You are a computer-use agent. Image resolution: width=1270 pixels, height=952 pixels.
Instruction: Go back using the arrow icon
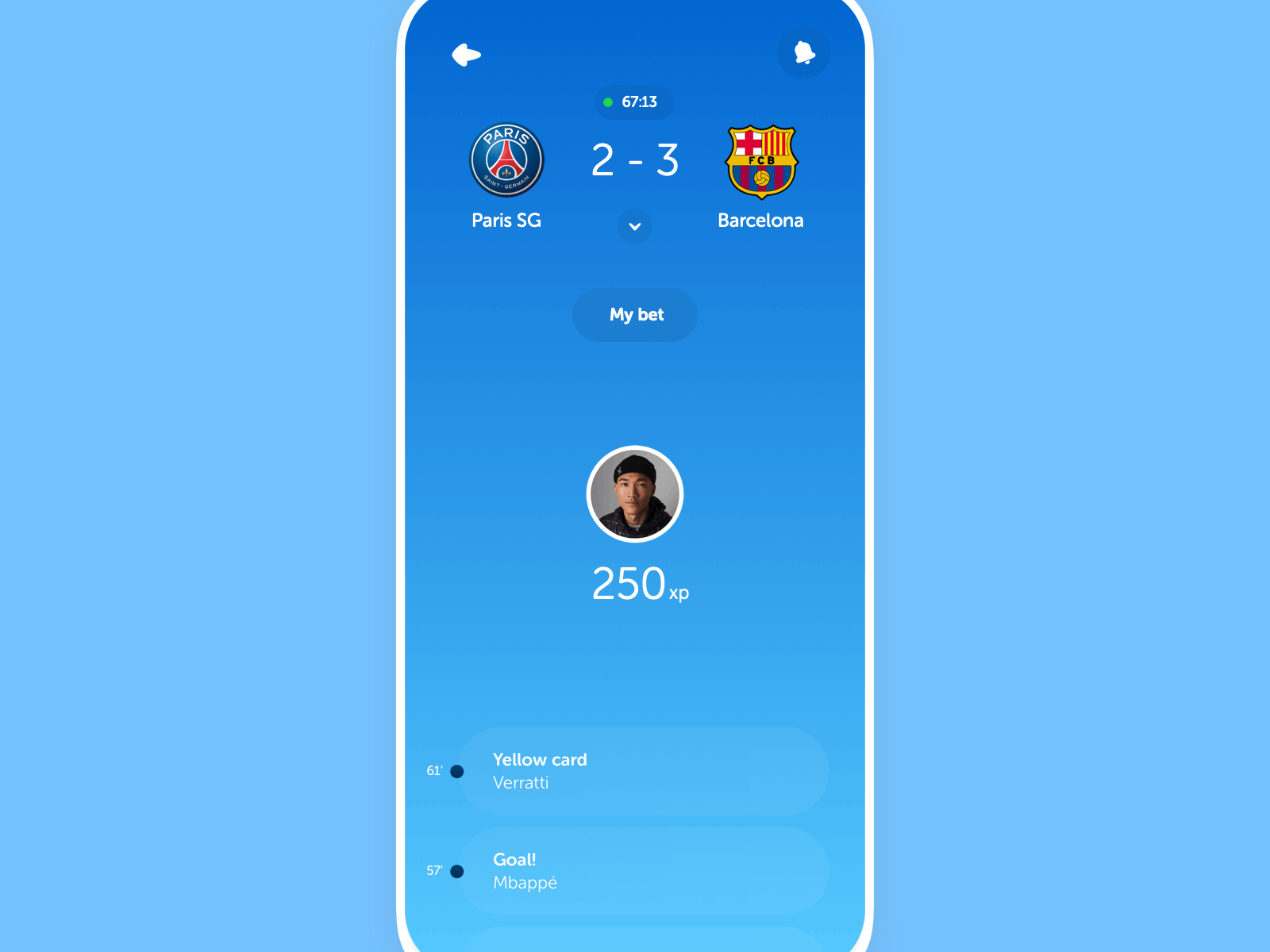467,55
